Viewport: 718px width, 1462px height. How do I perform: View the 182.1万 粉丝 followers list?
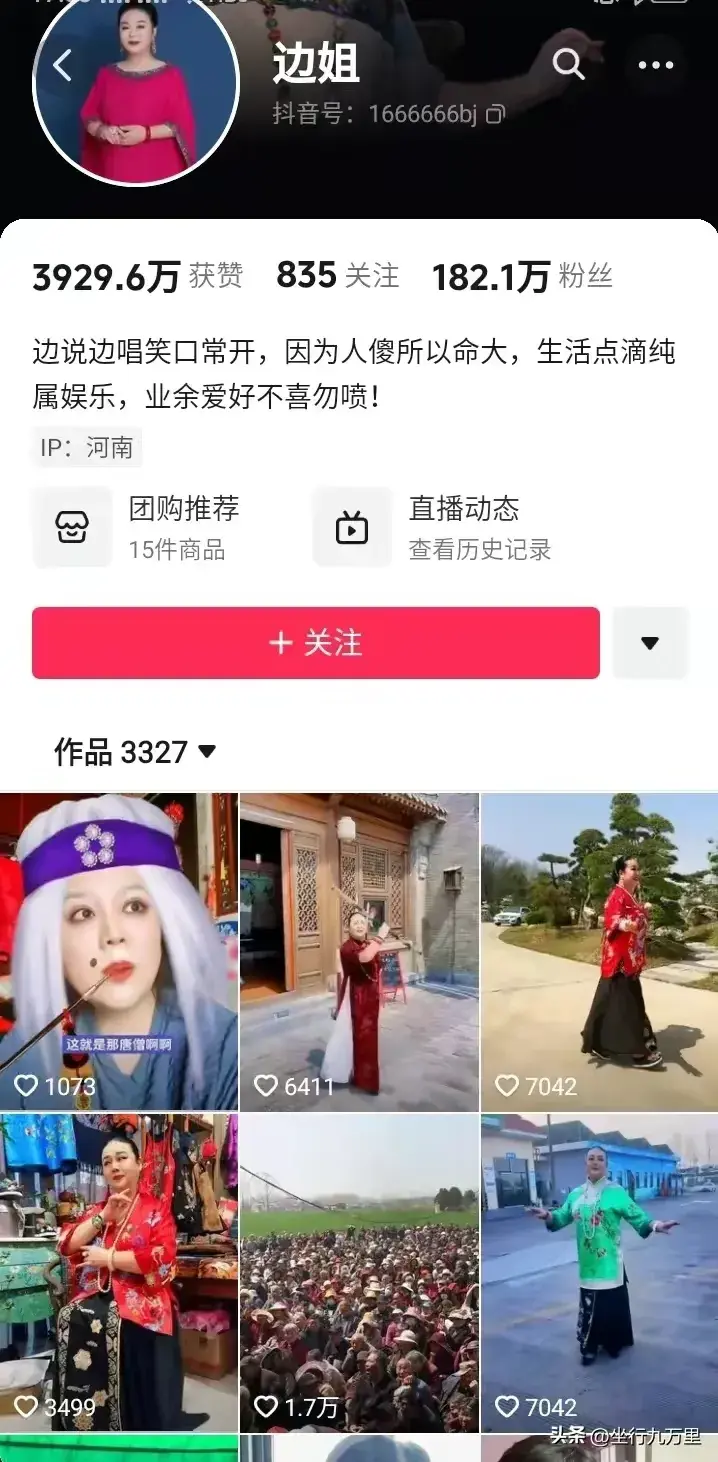tap(521, 277)
